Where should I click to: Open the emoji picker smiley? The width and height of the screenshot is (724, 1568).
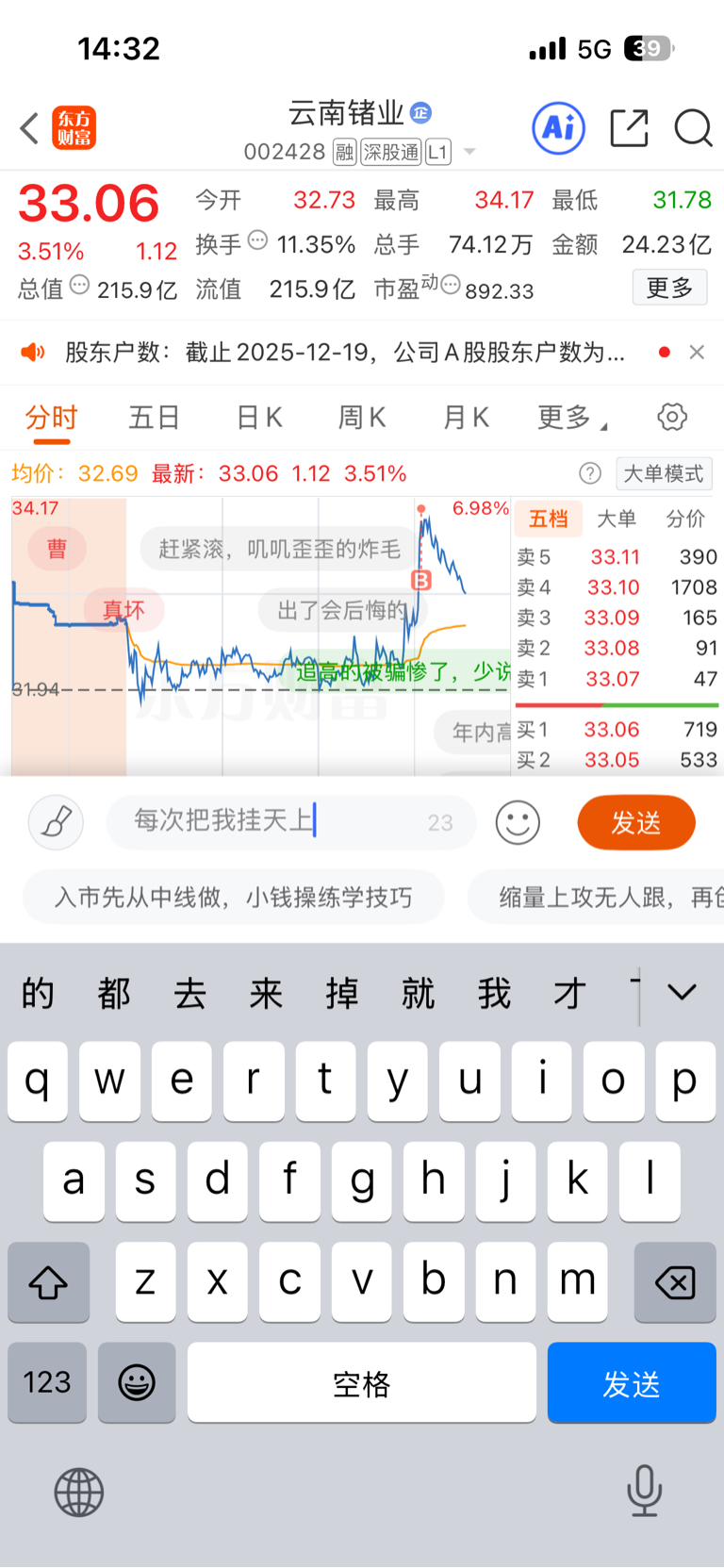[518, 822]
